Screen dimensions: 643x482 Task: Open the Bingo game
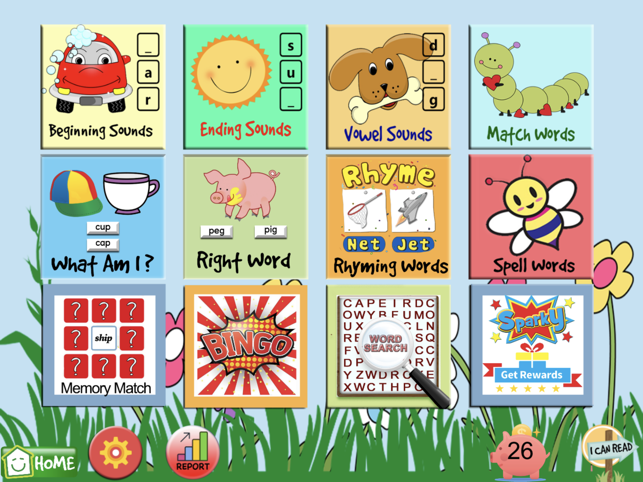245,345
